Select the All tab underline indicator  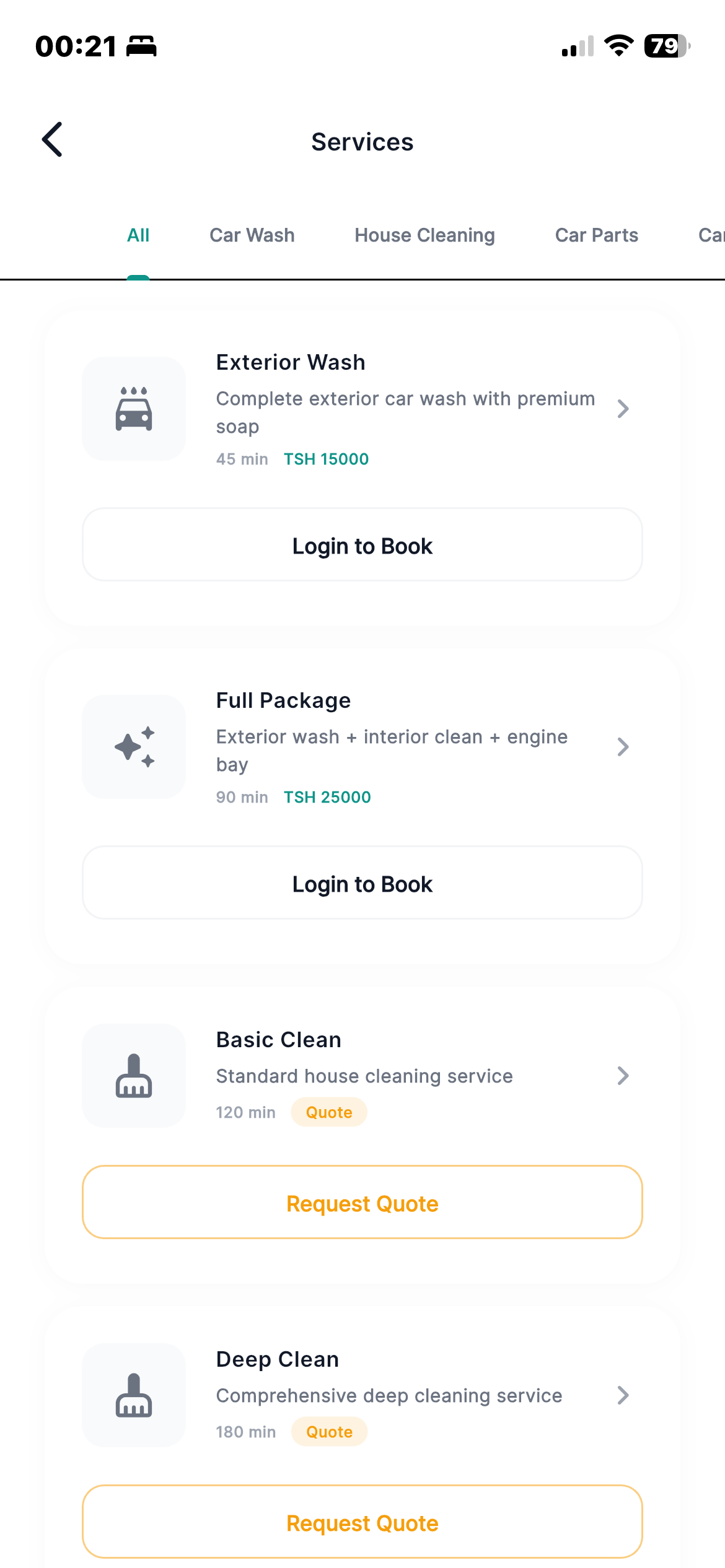pos(138,277)
